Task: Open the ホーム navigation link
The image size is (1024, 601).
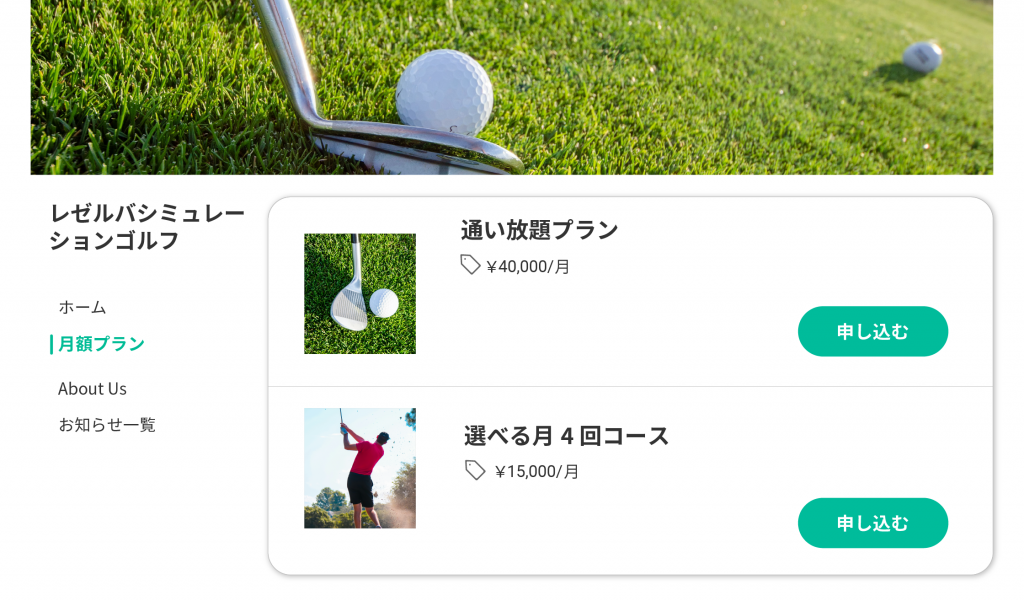Action: point(82,307)
